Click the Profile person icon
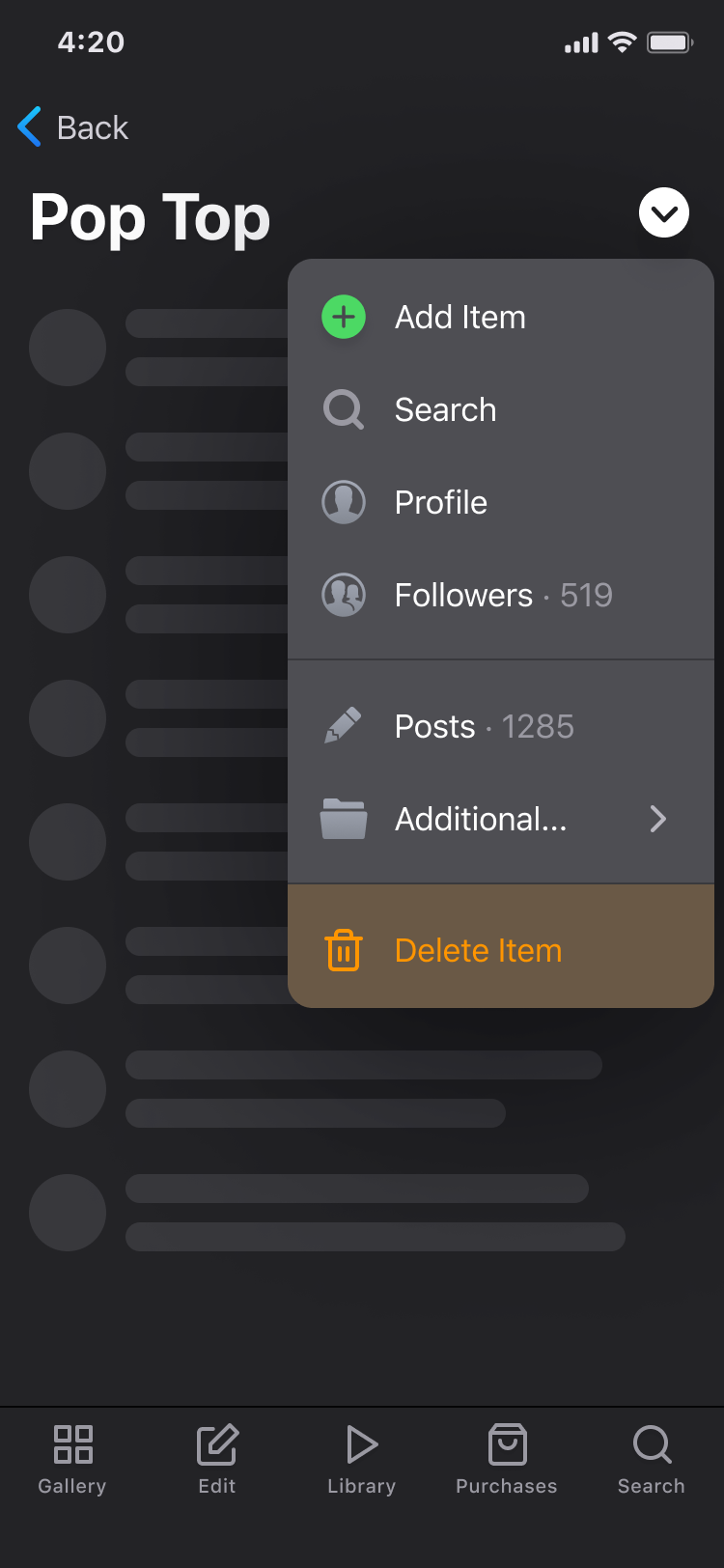 [343, 502]
